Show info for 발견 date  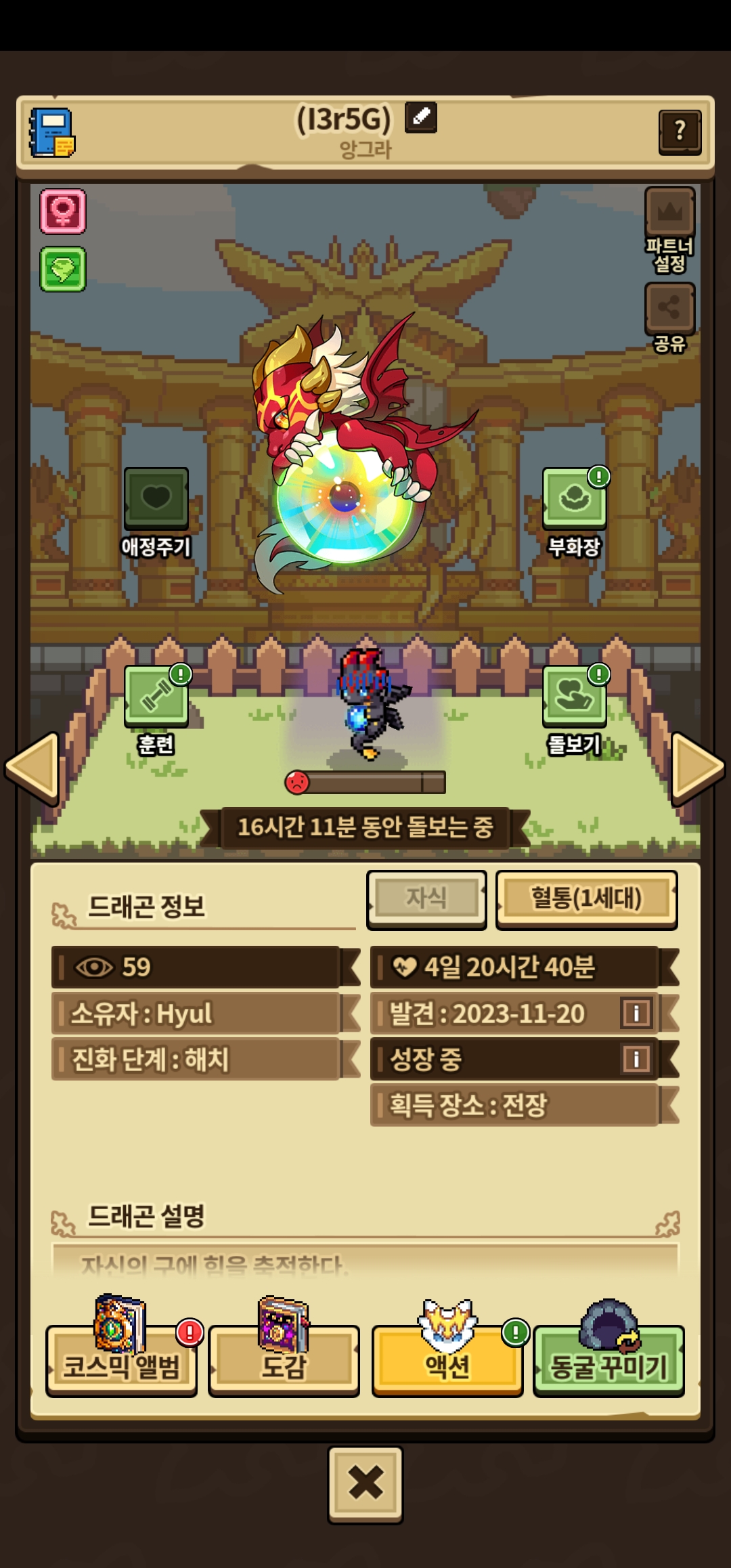pos(636,1014)
